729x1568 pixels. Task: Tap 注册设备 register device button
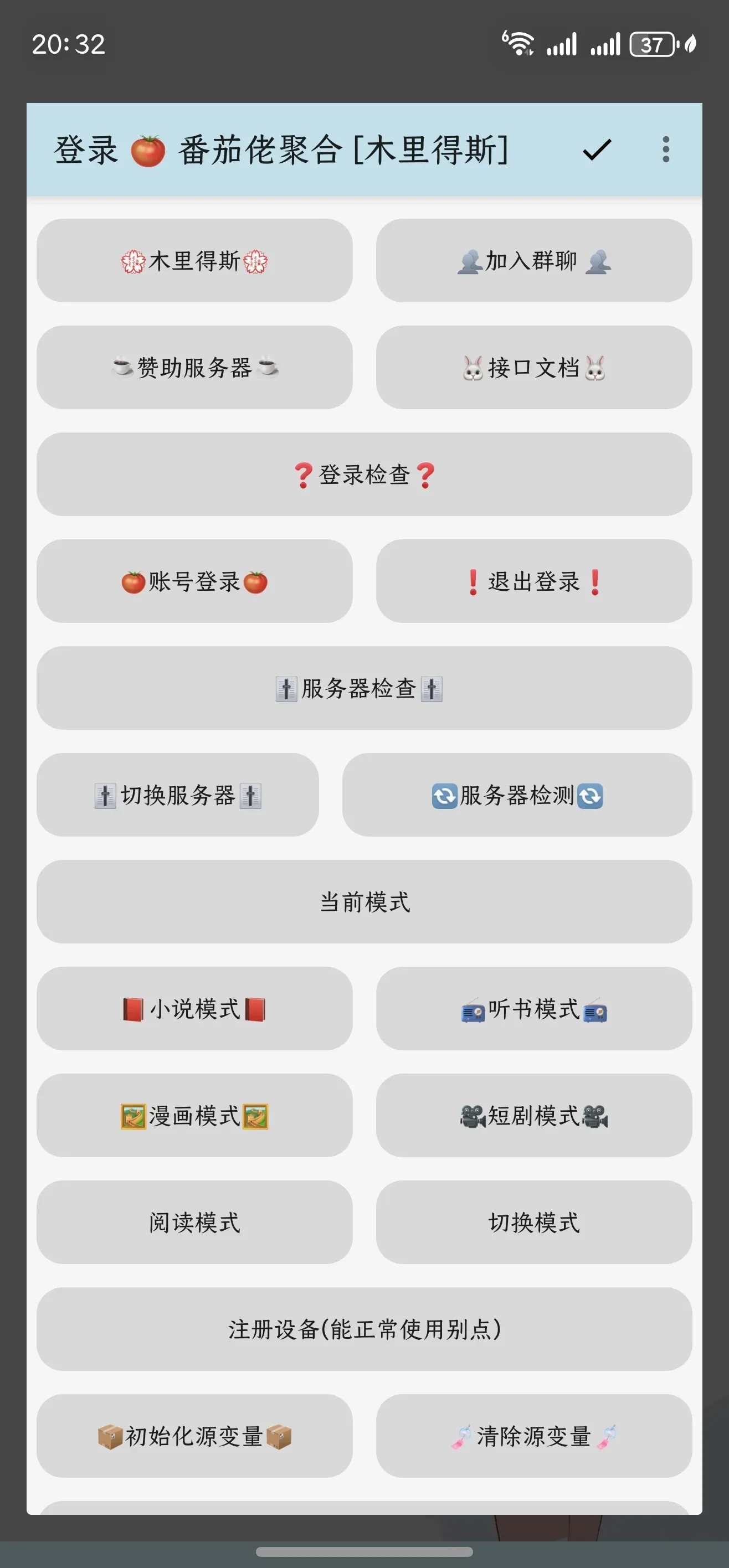[x=364, y=1329]
